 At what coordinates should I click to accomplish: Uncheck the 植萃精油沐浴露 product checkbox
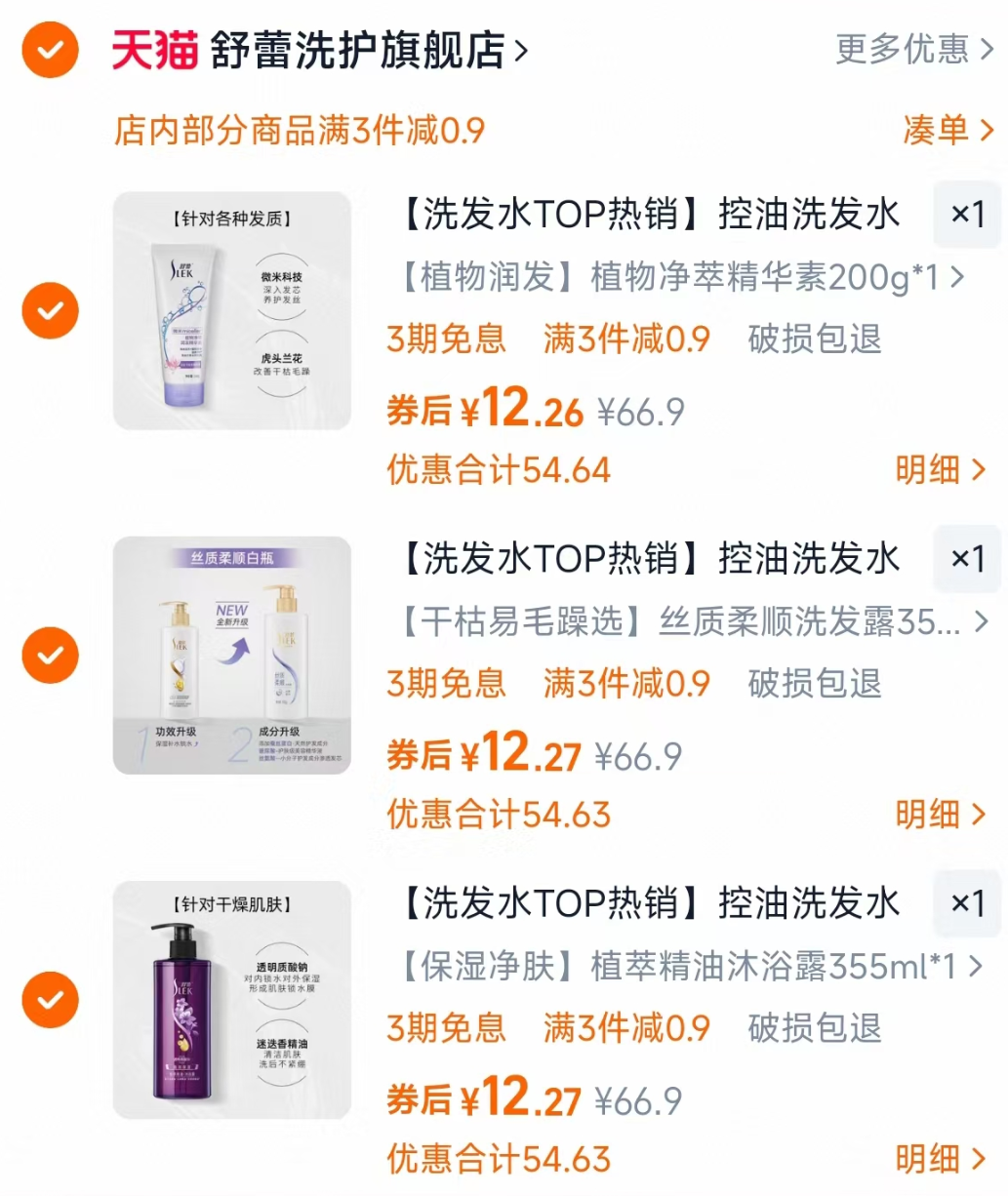click(x=50, y=1001)
